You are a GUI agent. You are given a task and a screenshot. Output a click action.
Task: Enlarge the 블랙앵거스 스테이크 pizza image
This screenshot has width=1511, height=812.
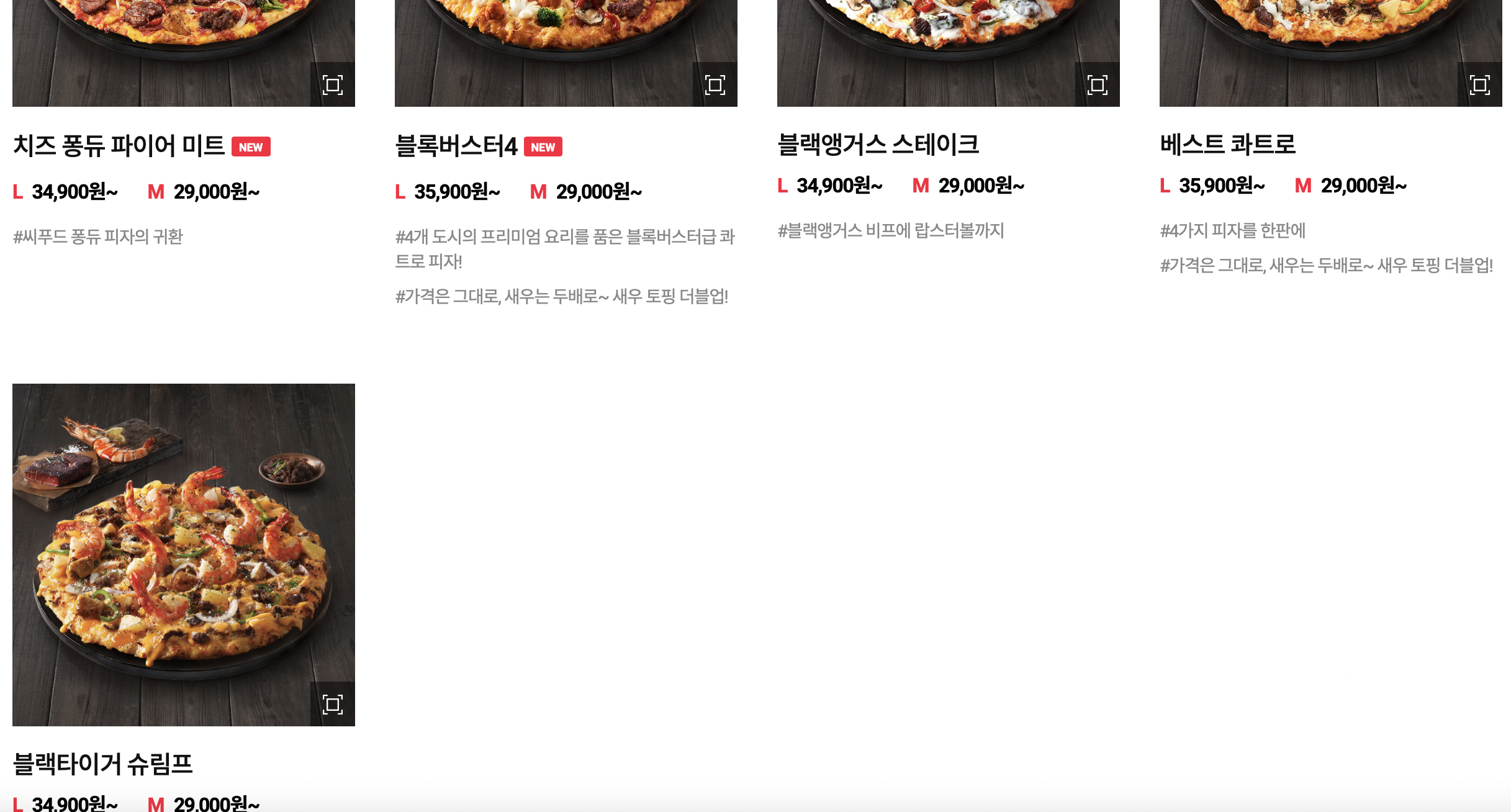point(1098,84)
